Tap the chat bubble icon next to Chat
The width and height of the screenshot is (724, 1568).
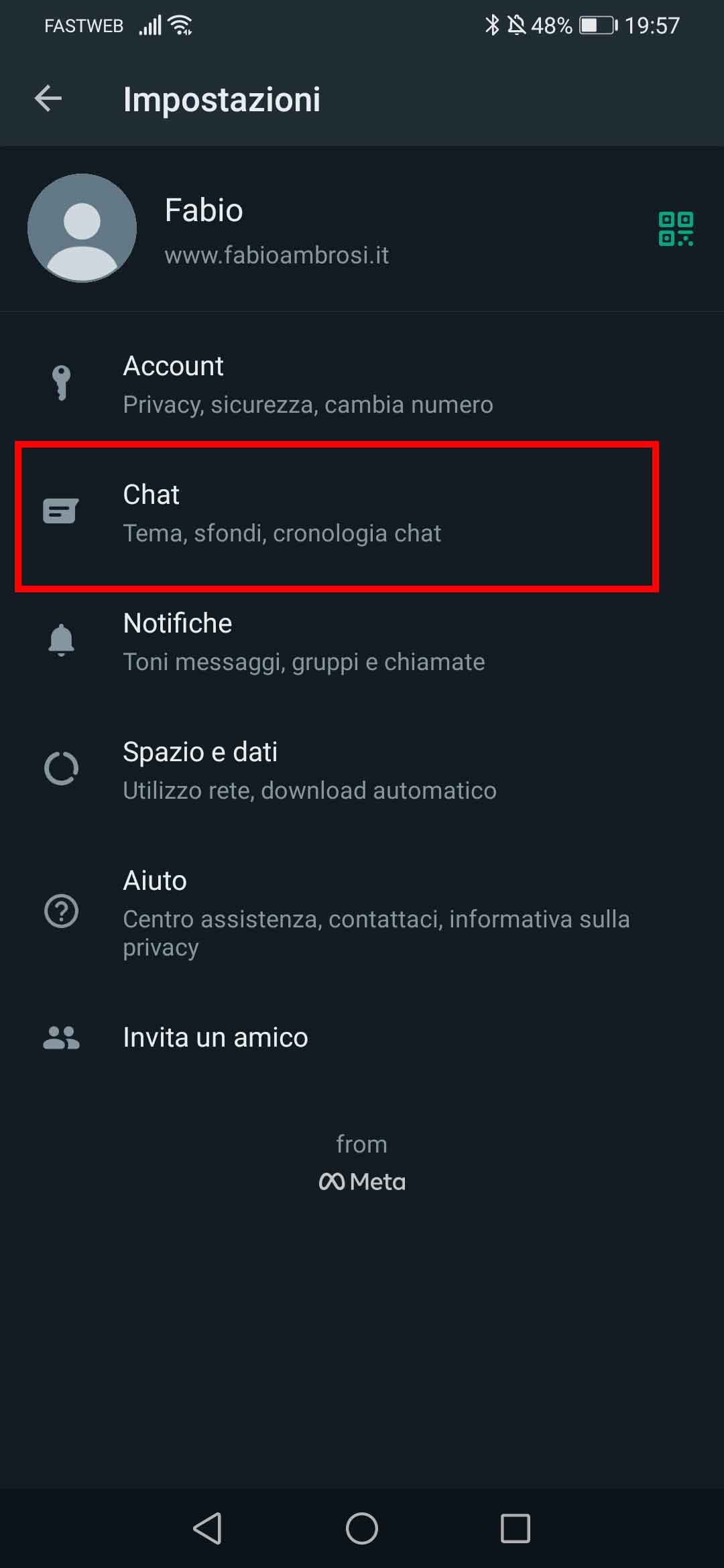click(61, 511)
